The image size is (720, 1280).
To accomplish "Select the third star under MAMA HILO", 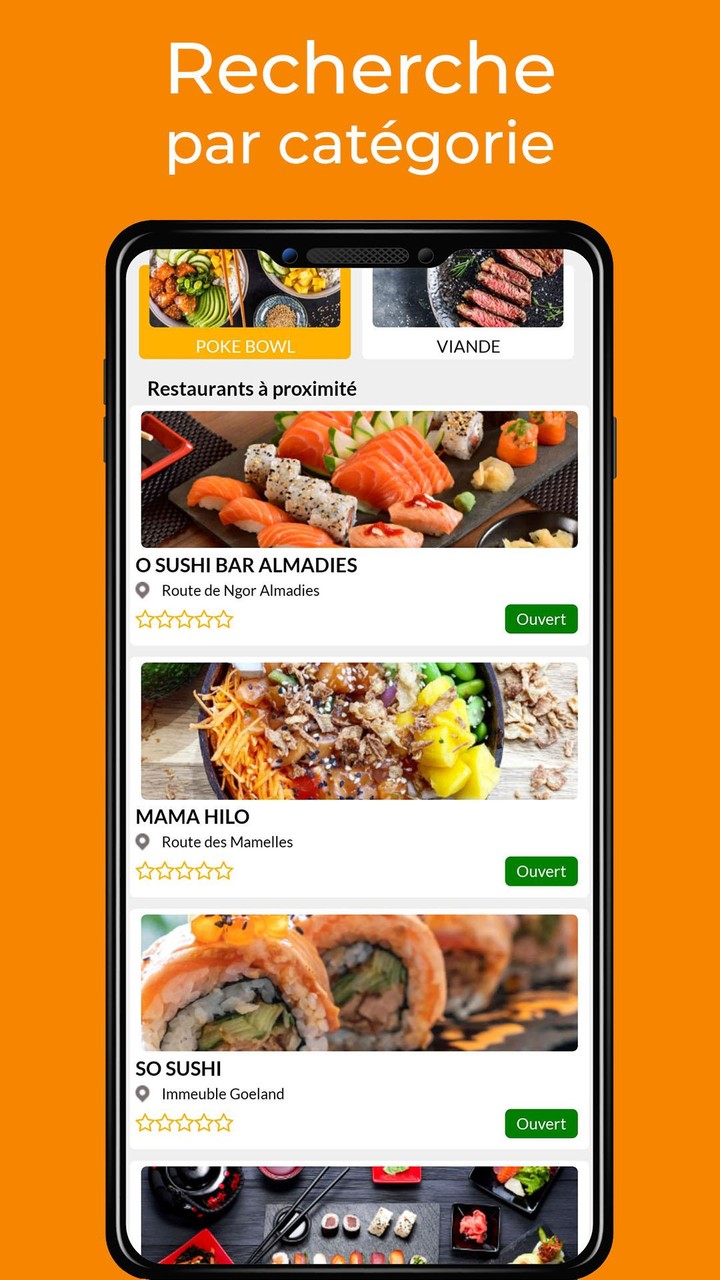I will click(184, 871).
